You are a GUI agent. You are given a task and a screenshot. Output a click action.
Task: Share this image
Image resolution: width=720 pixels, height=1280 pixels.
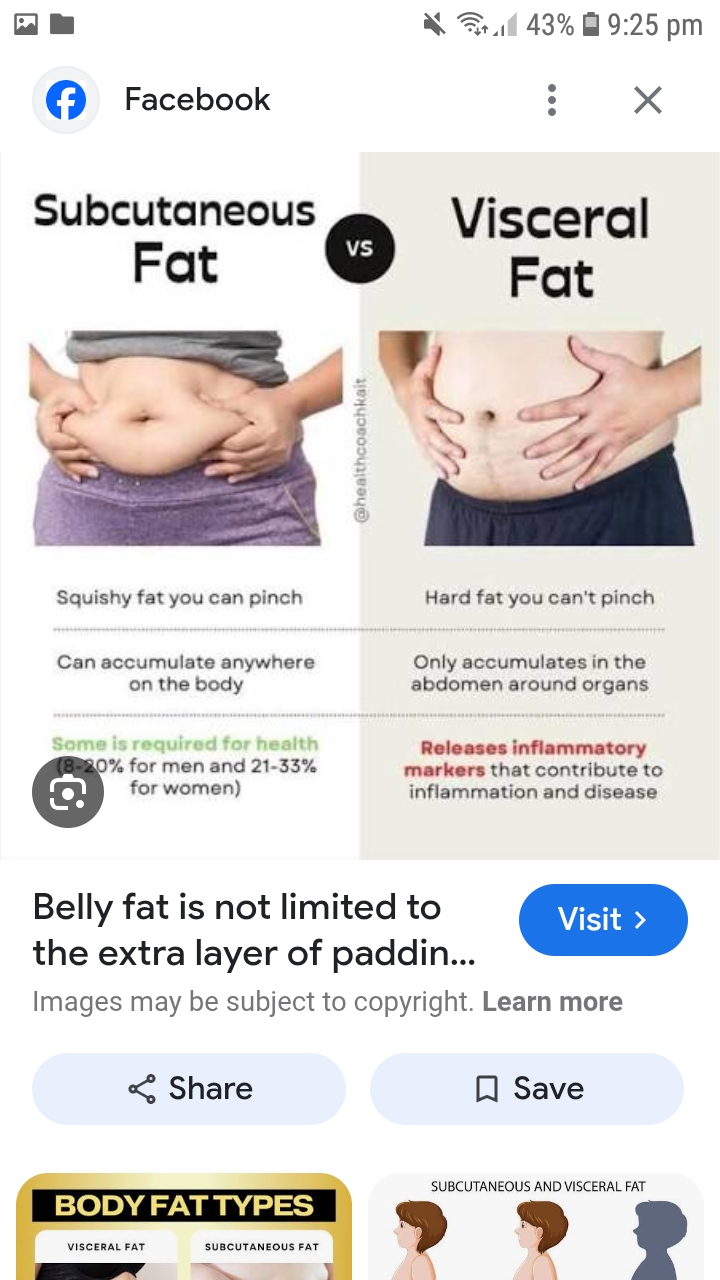pos(189,1089)
